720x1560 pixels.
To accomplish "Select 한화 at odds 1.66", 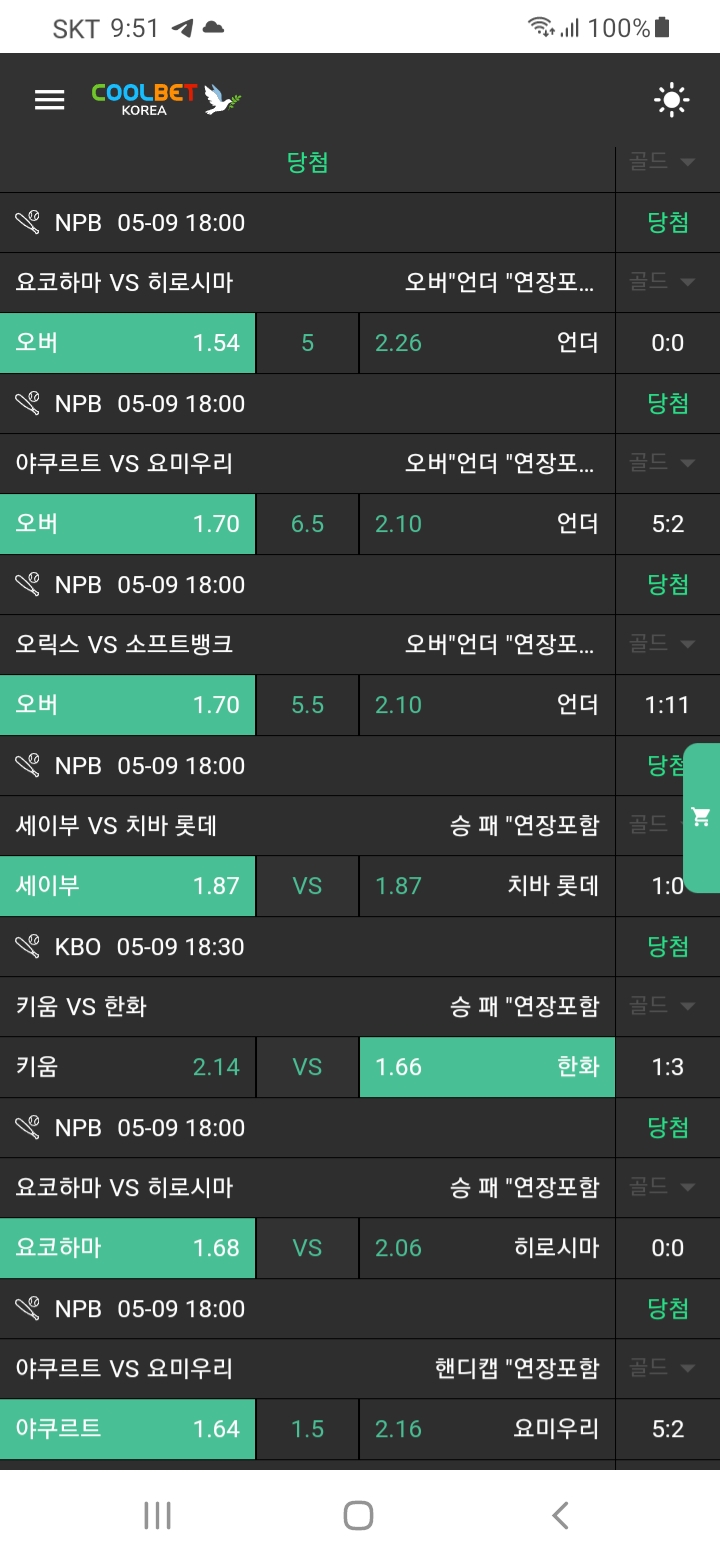I will (x=486, y=1067).
